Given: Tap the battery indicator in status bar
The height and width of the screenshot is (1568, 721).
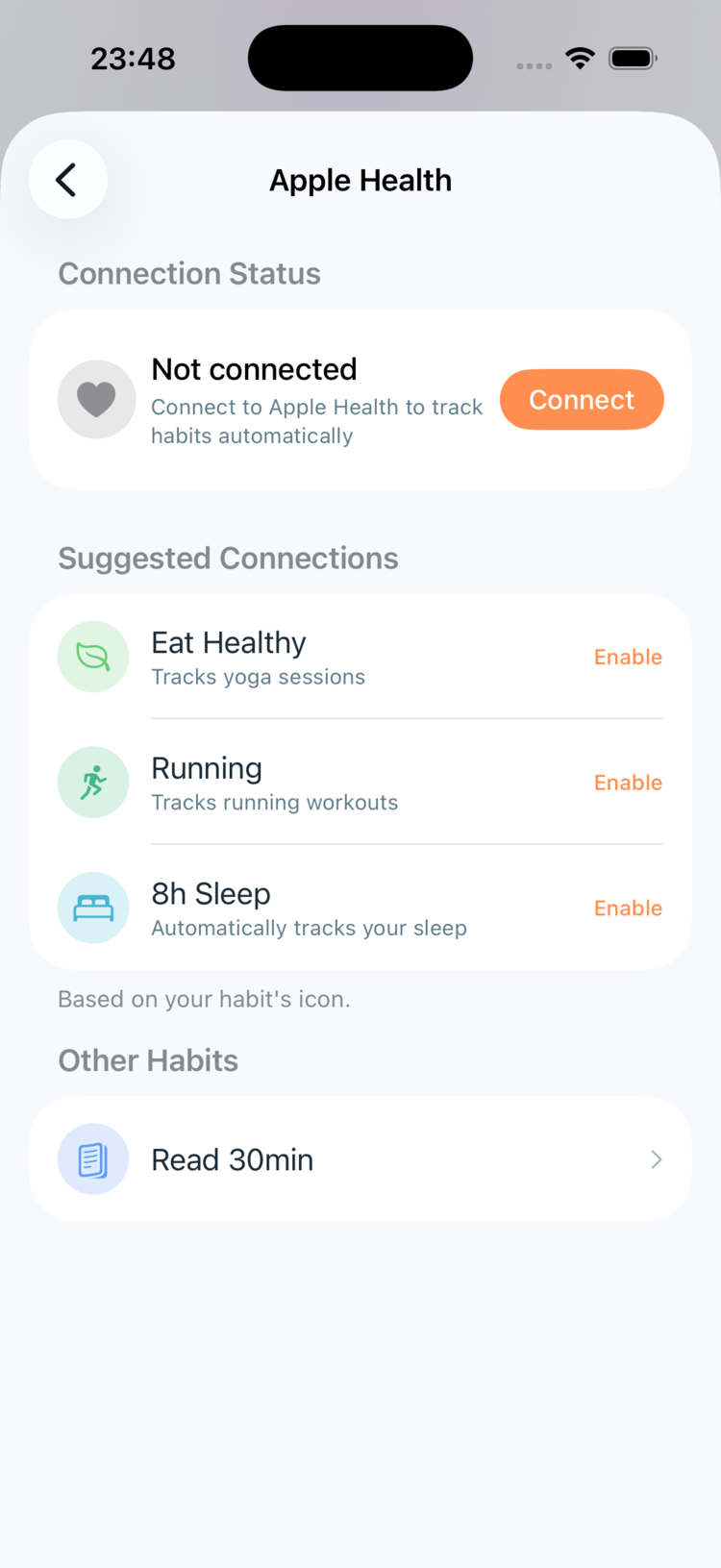Looking at the screenshot, I should pyautogui.click(x=633, y=58).
